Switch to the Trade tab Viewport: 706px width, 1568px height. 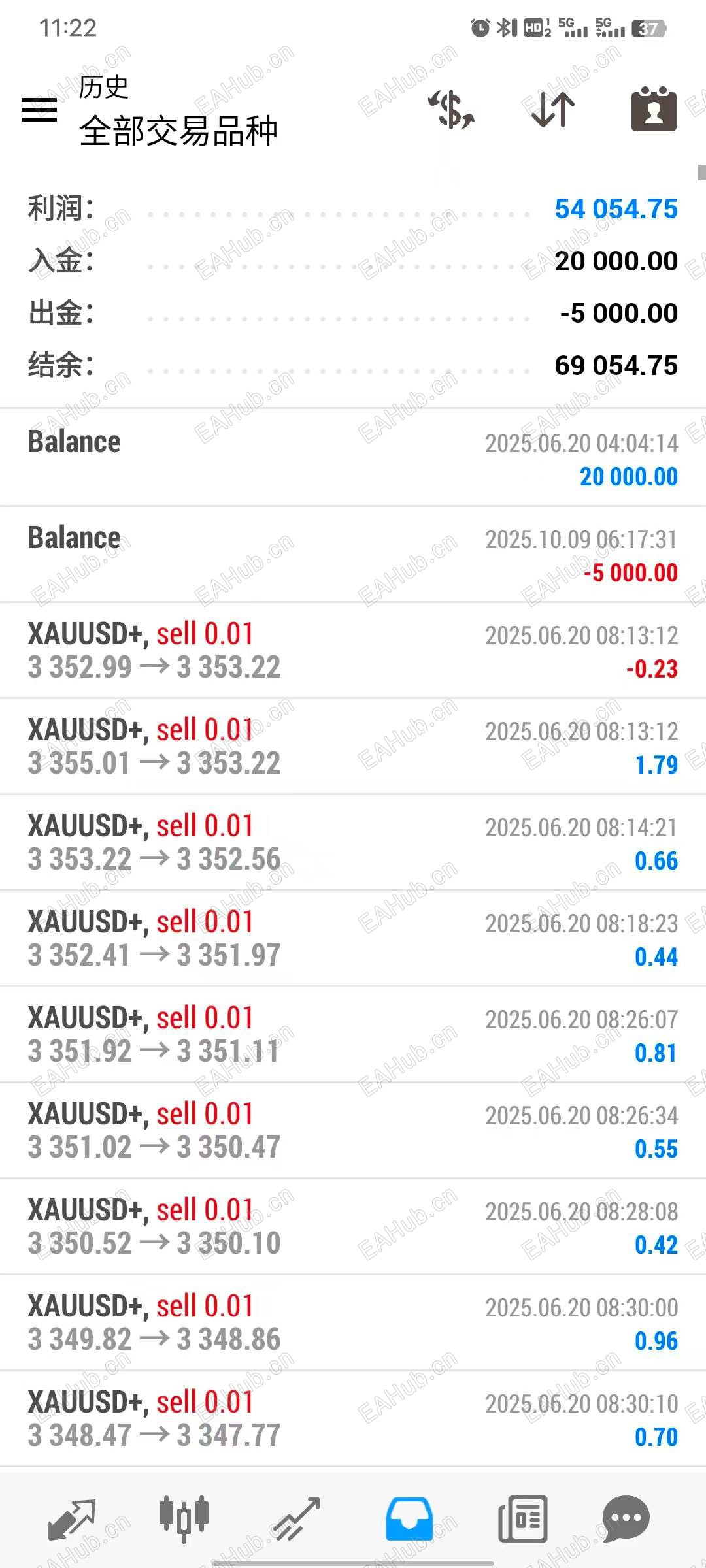(297, 1518)
